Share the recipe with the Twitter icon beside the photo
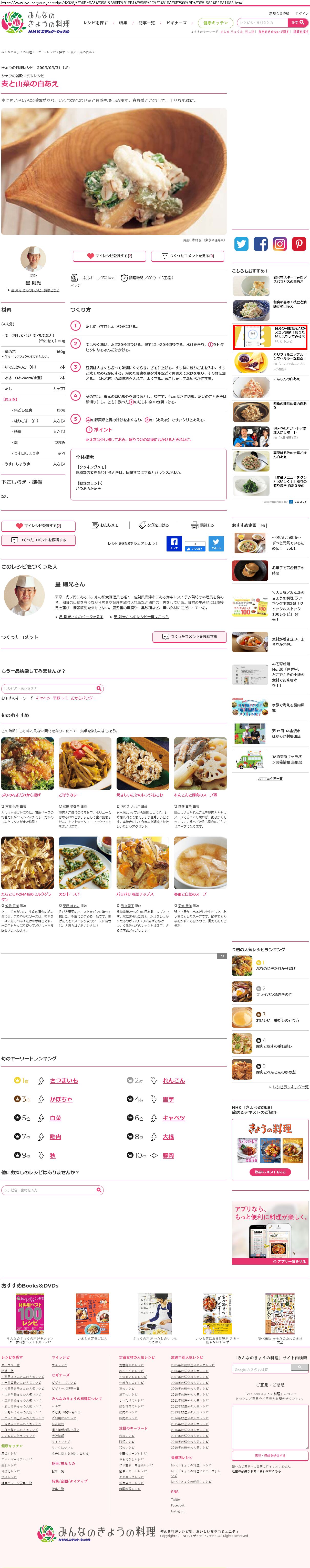 pyautogui.click(x=241, y=244)
